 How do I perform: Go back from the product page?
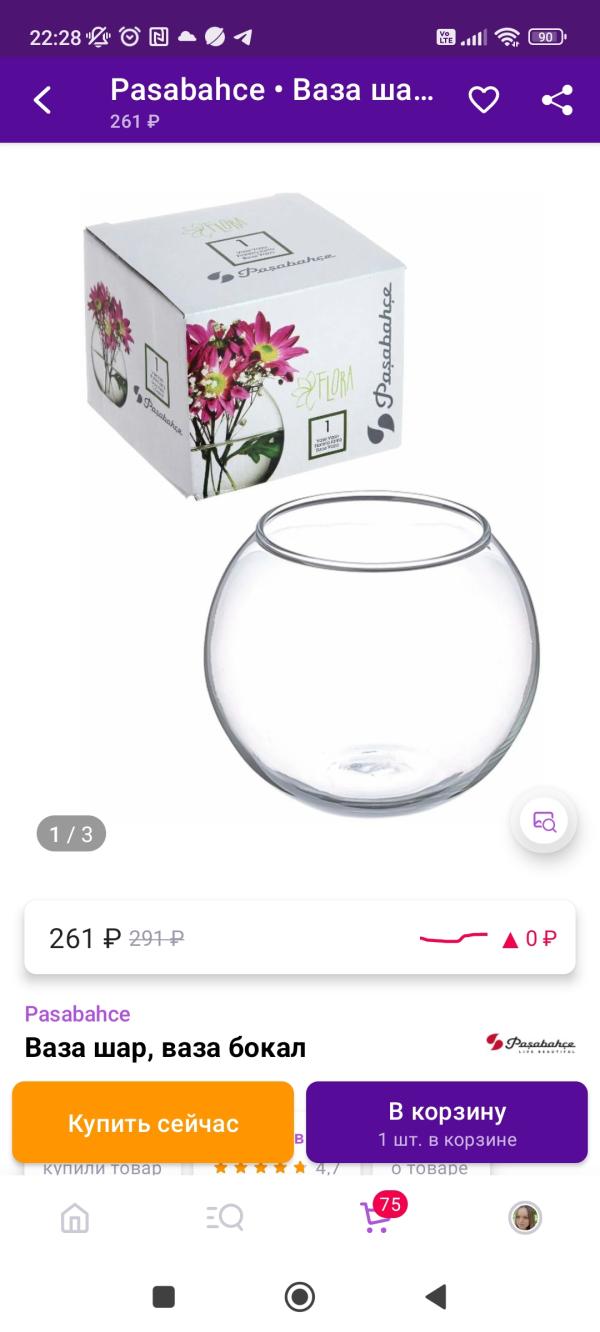[x=42, y=100]
